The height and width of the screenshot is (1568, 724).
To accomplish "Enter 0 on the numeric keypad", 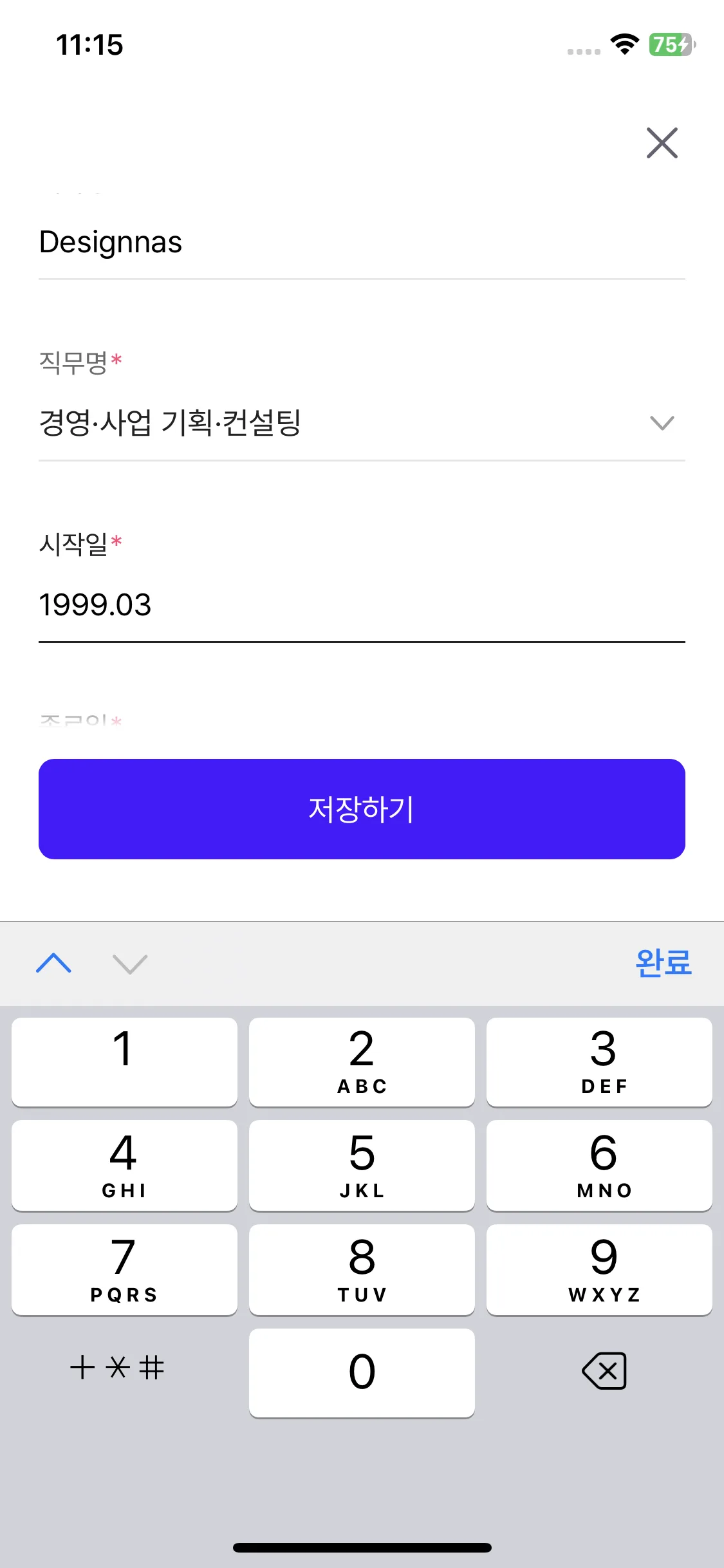I will [x=362, y=1372].
